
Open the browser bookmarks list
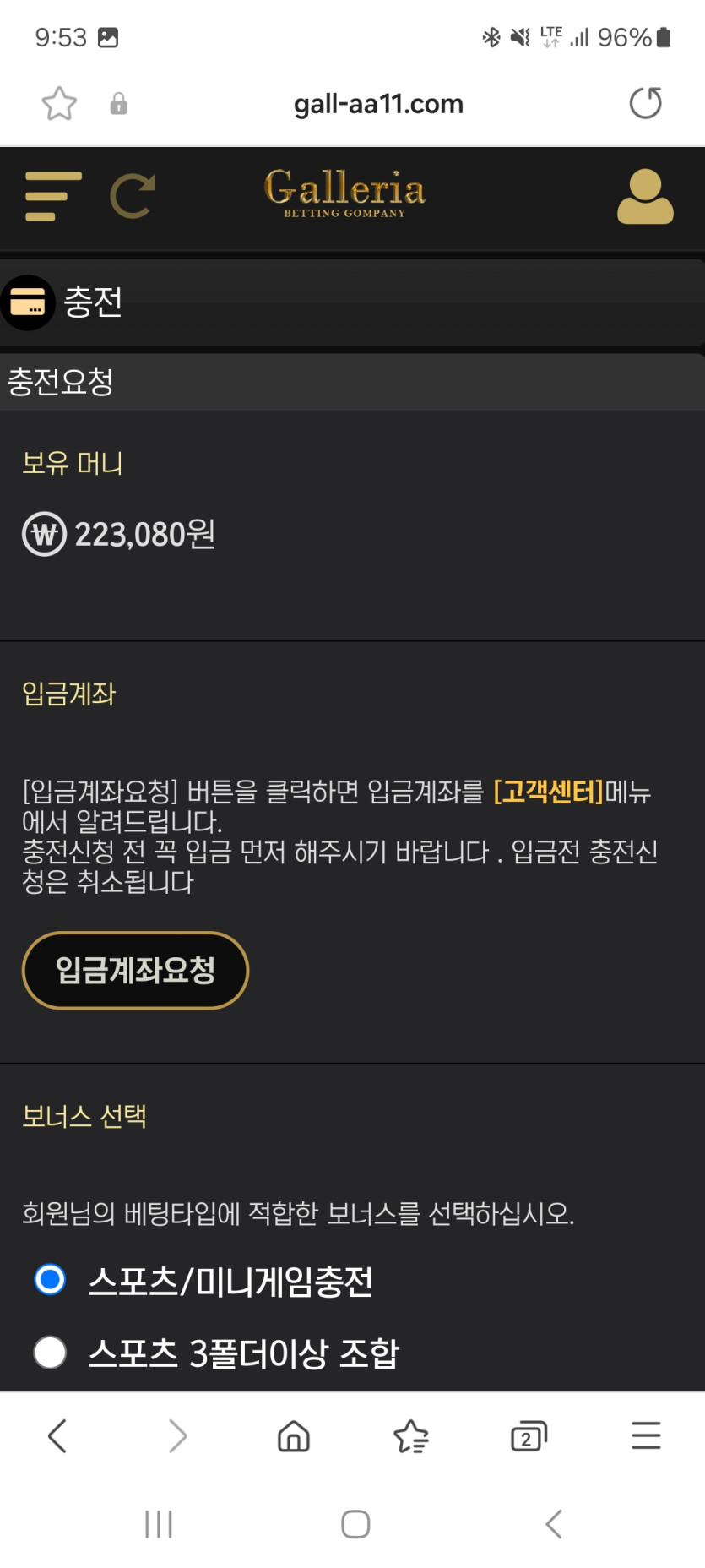pyautogui.click(x=411, y=1435)
